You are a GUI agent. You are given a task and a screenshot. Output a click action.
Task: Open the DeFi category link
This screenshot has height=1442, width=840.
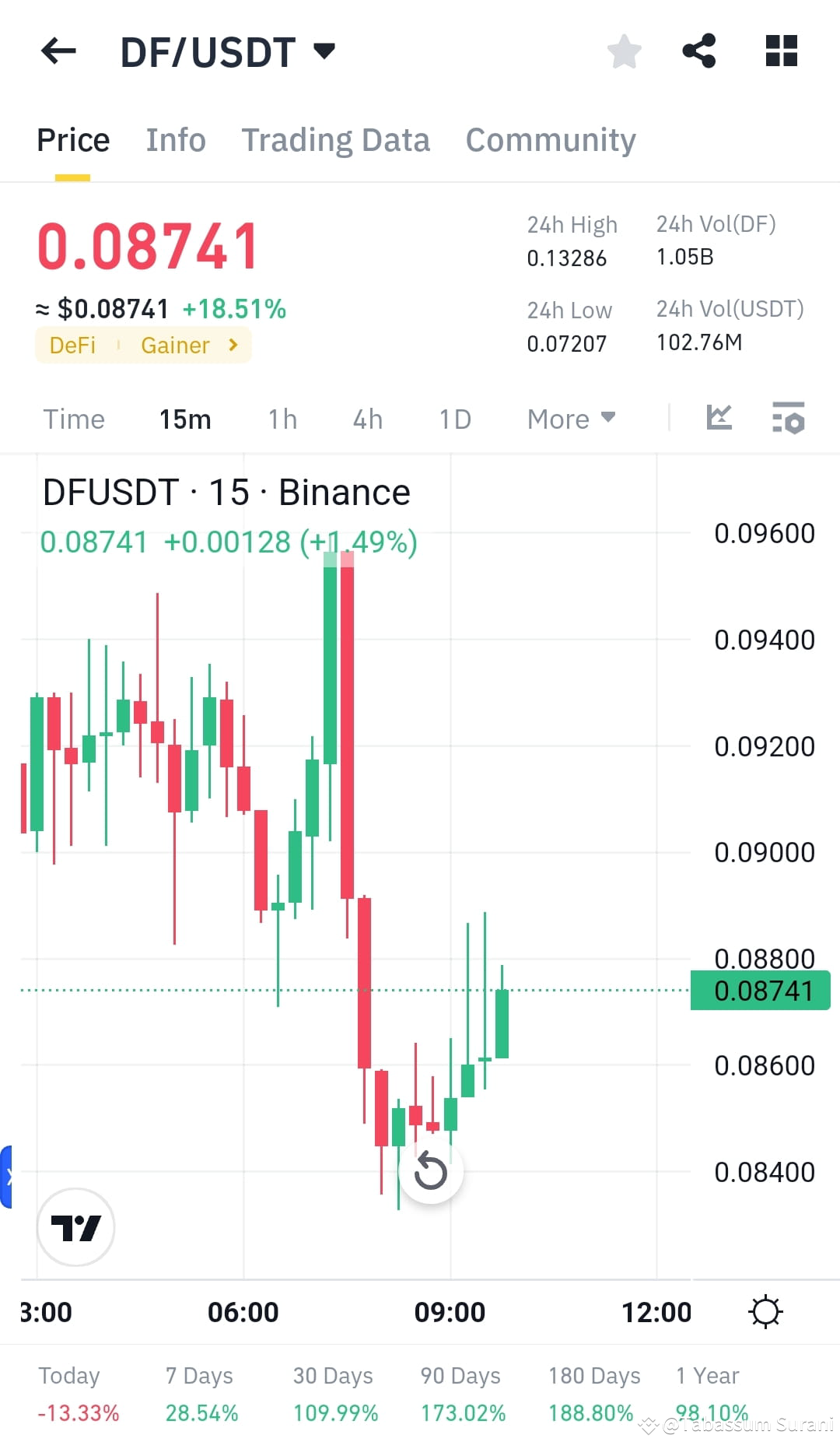(x=73, y=345)
